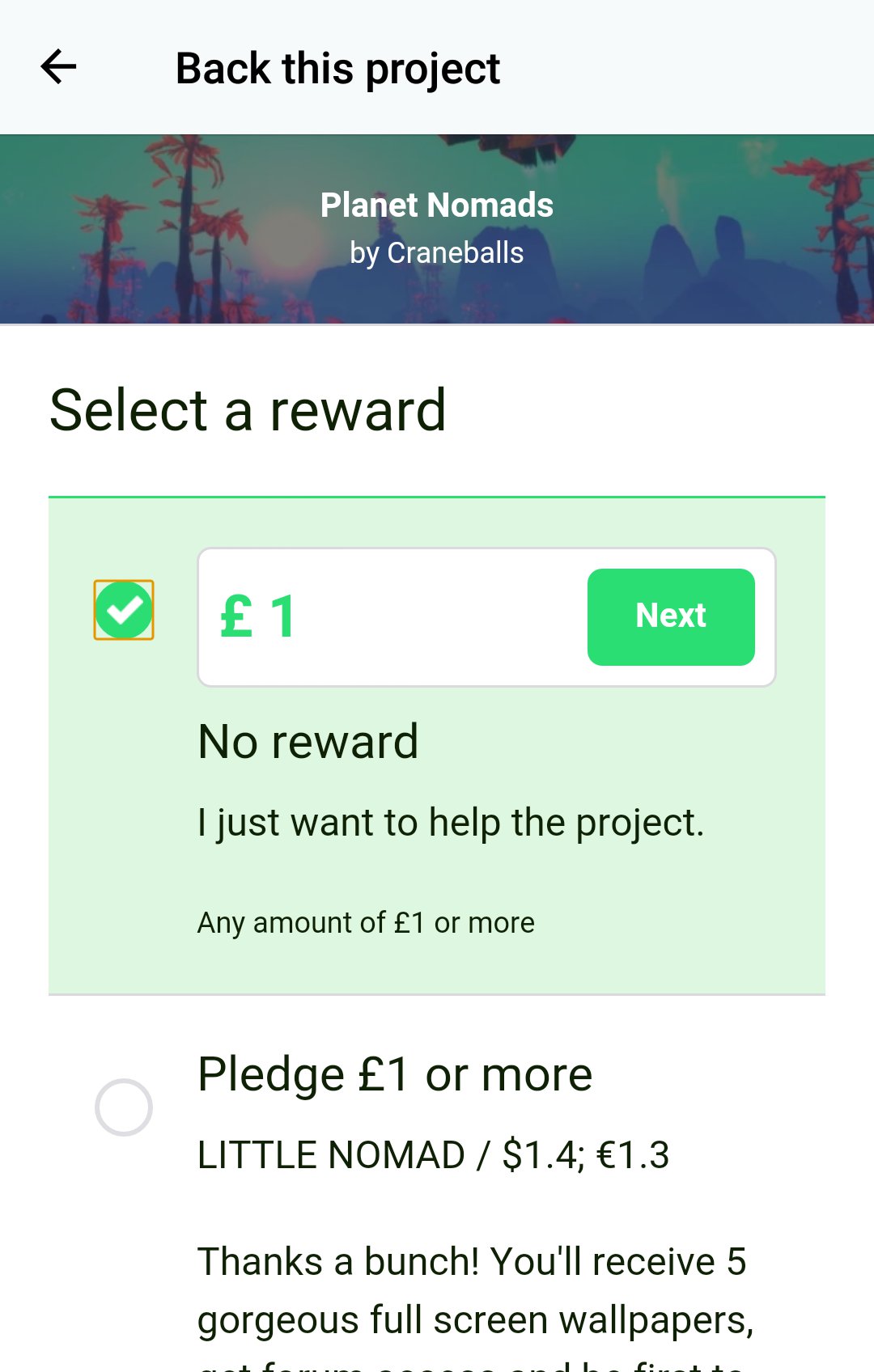
Task: Go back using the arrow icon
Action: click(58, 67)
